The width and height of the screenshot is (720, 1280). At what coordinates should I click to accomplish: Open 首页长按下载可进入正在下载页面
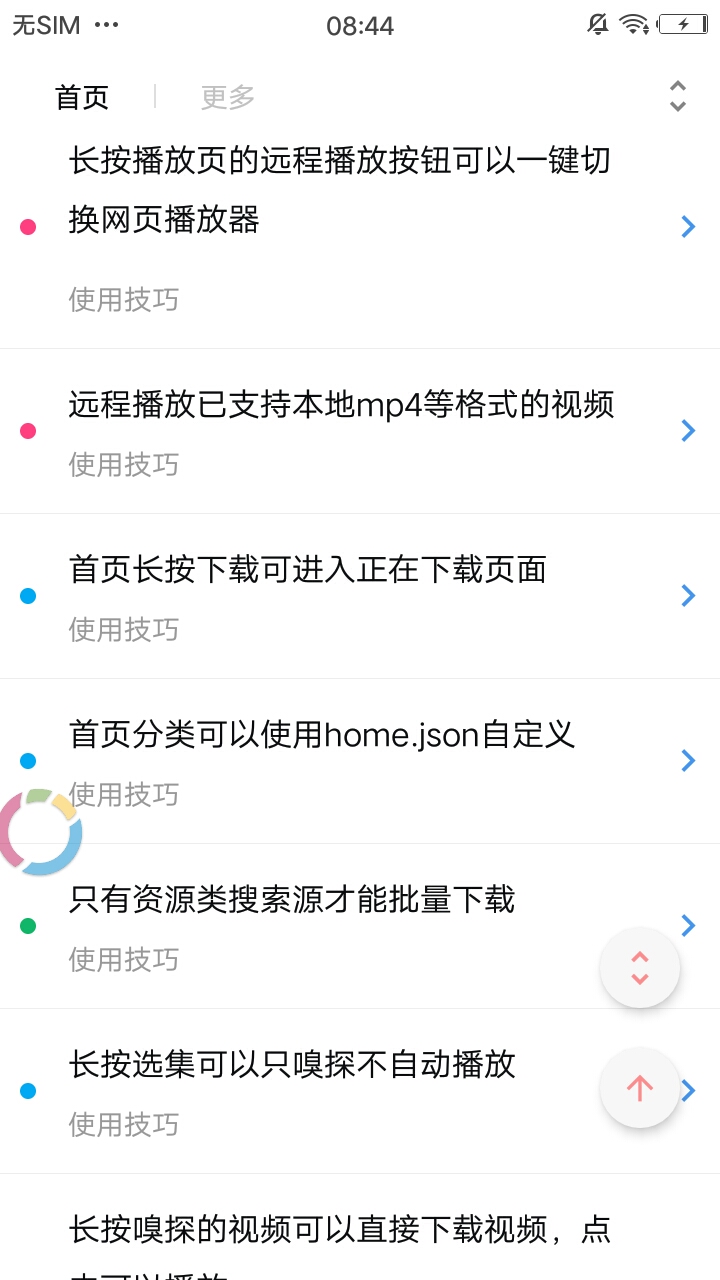360,596
